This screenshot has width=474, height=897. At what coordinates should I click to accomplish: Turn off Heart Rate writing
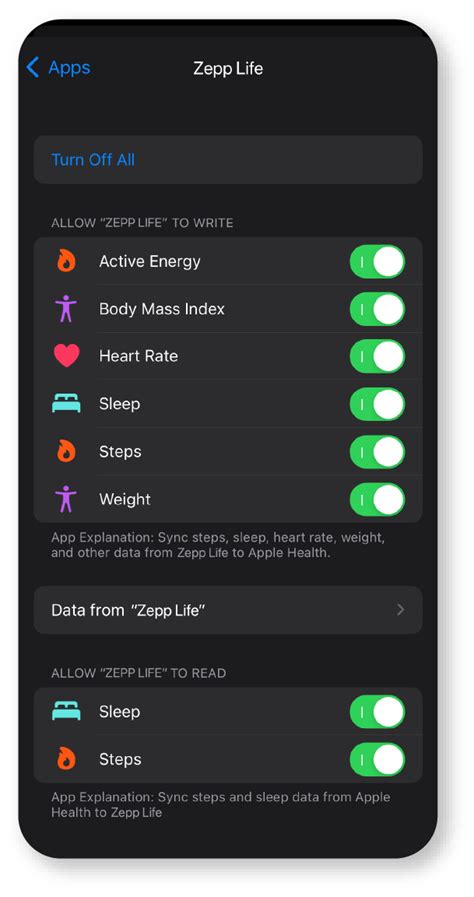point(377,356)
